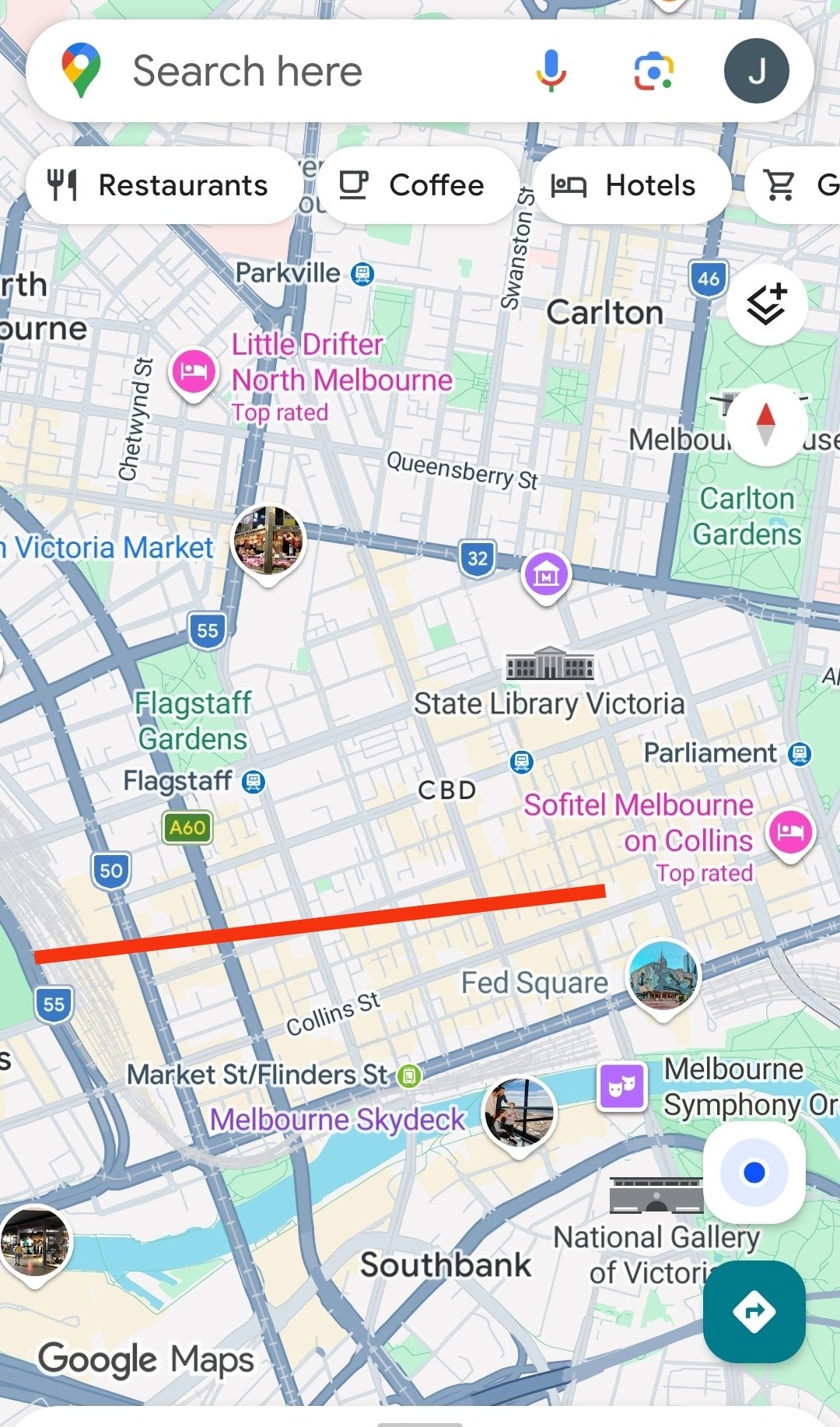Select the Restaurants chip

click(x=162, y=185)
